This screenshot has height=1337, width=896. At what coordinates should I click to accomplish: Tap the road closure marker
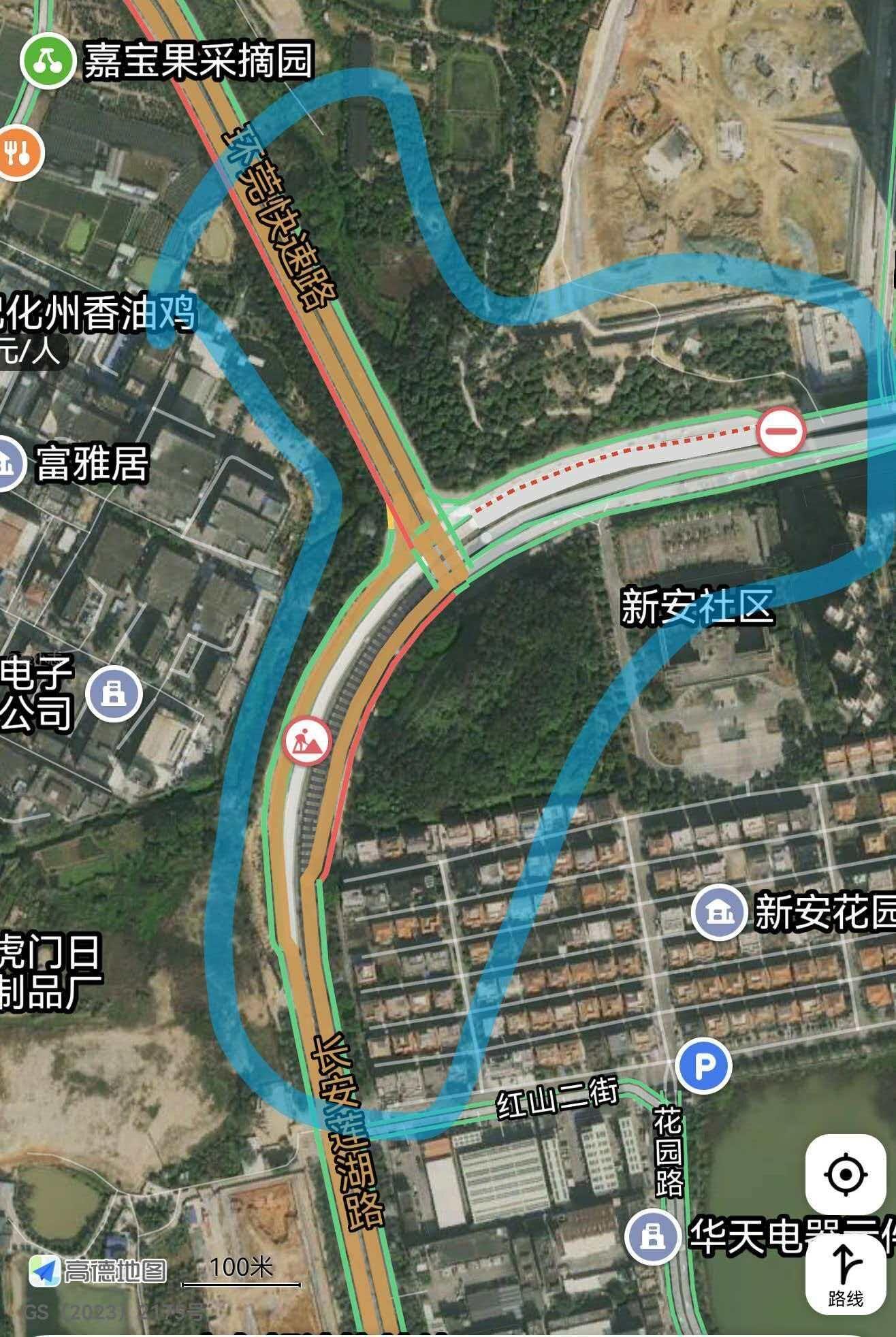click(782, 430)
